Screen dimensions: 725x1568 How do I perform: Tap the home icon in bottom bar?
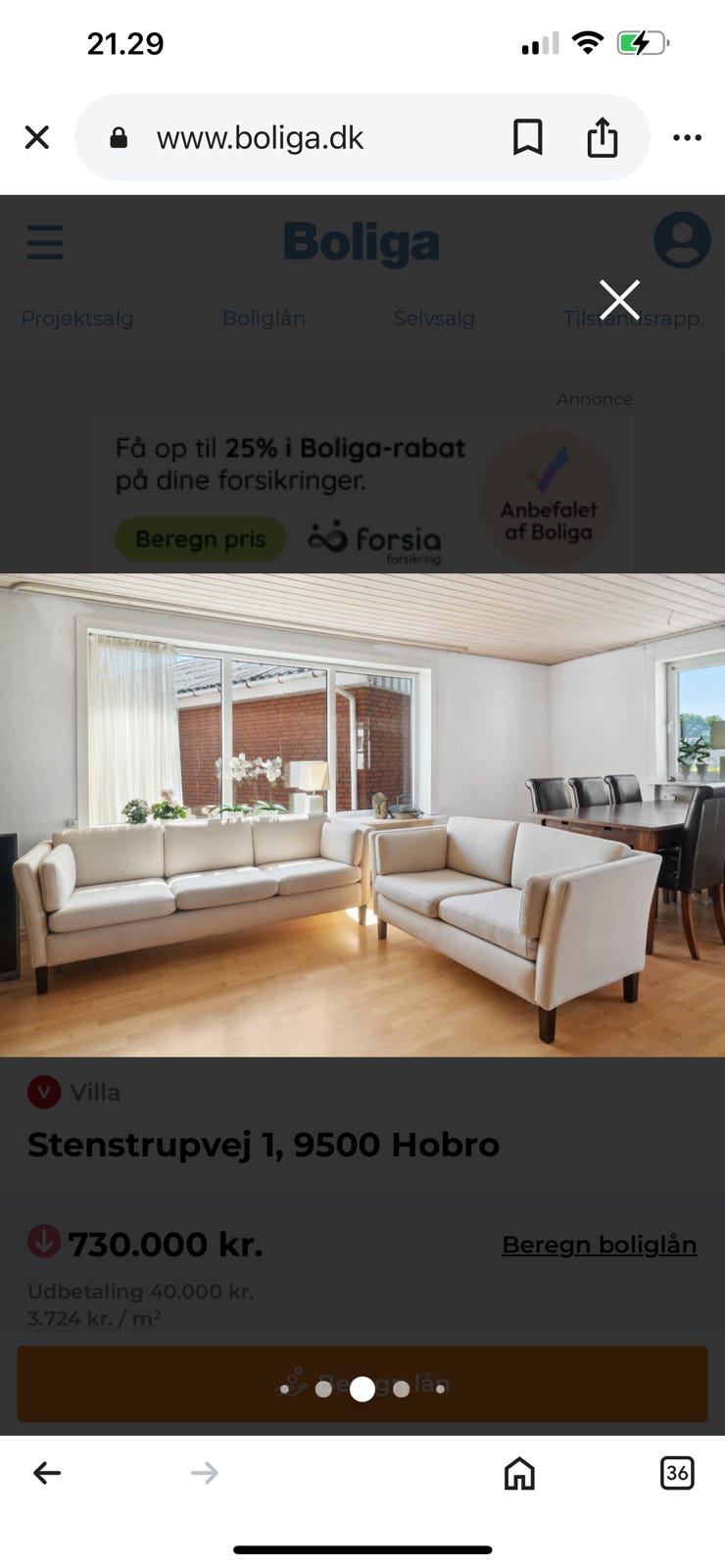pyautogui.click(x=518, y=1472)
